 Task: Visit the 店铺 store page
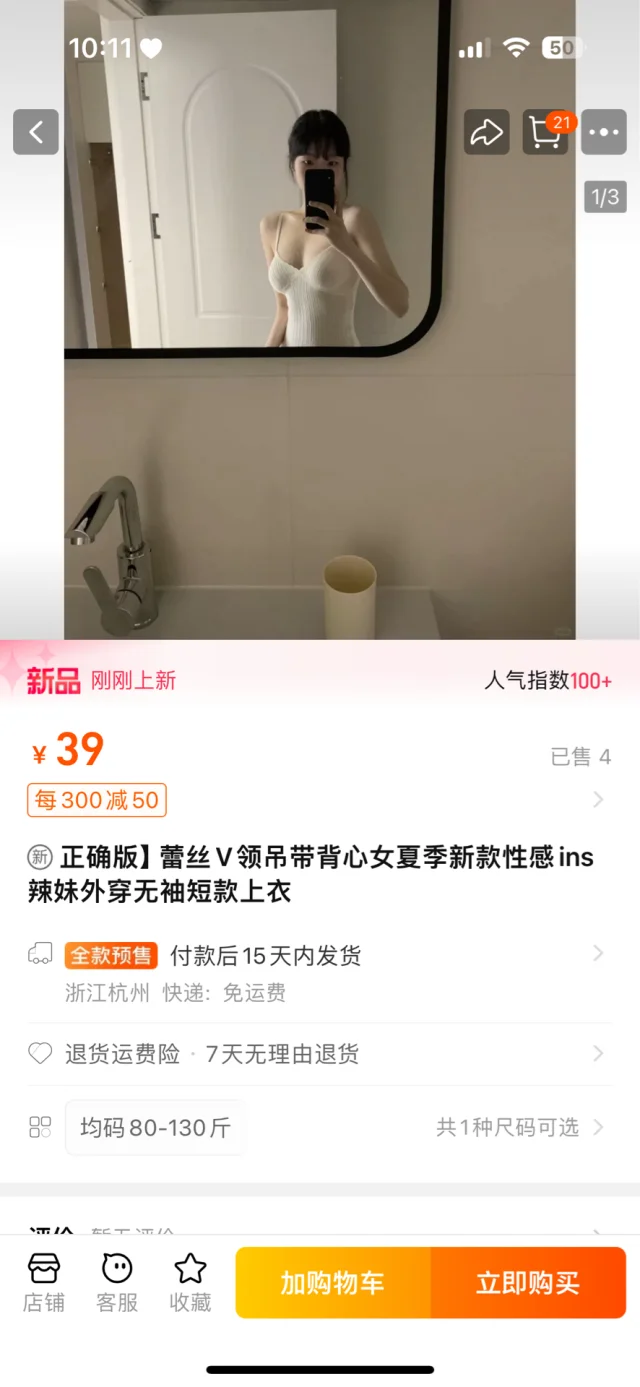pyautogui.click(x=44, y=1282)
